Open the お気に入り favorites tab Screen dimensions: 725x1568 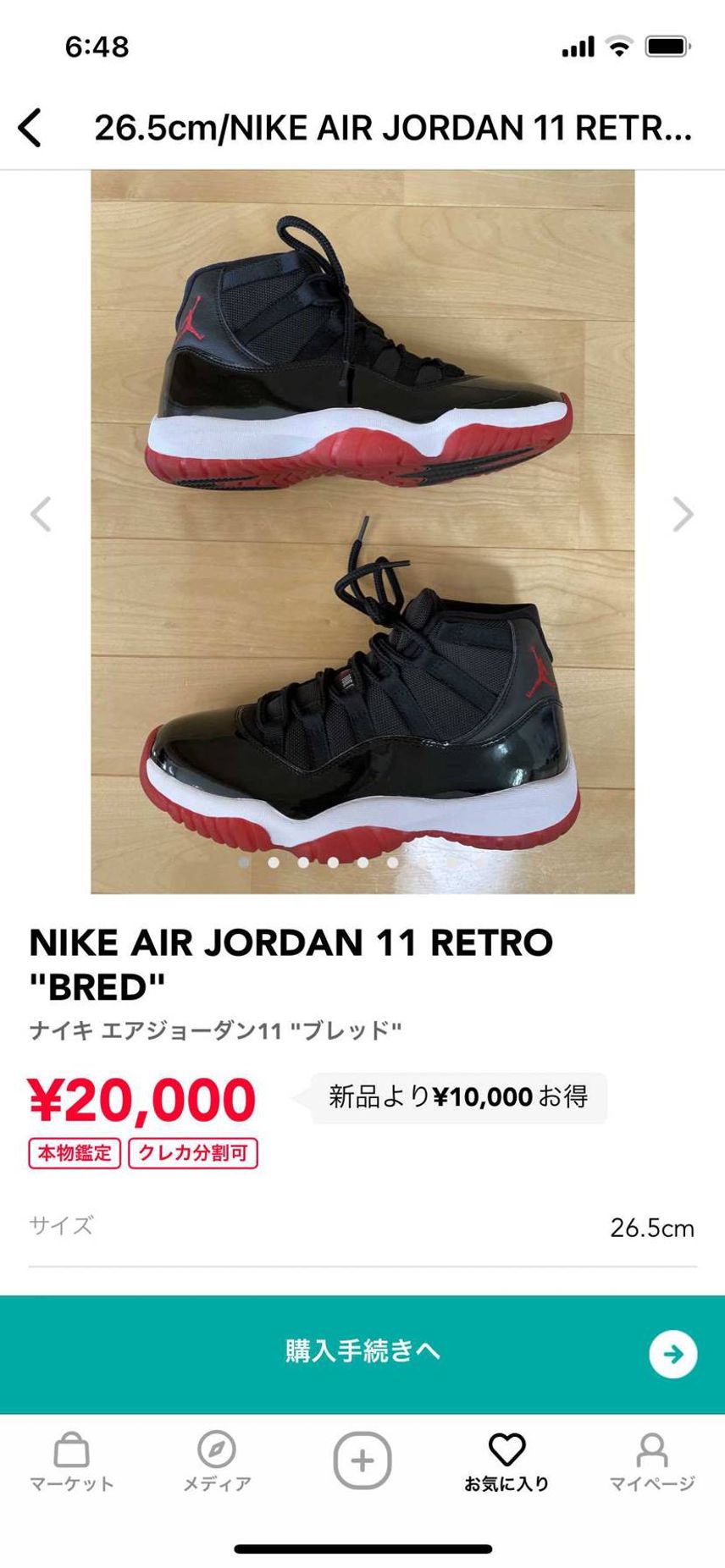pyautogui.click(x=507, y=1462)
